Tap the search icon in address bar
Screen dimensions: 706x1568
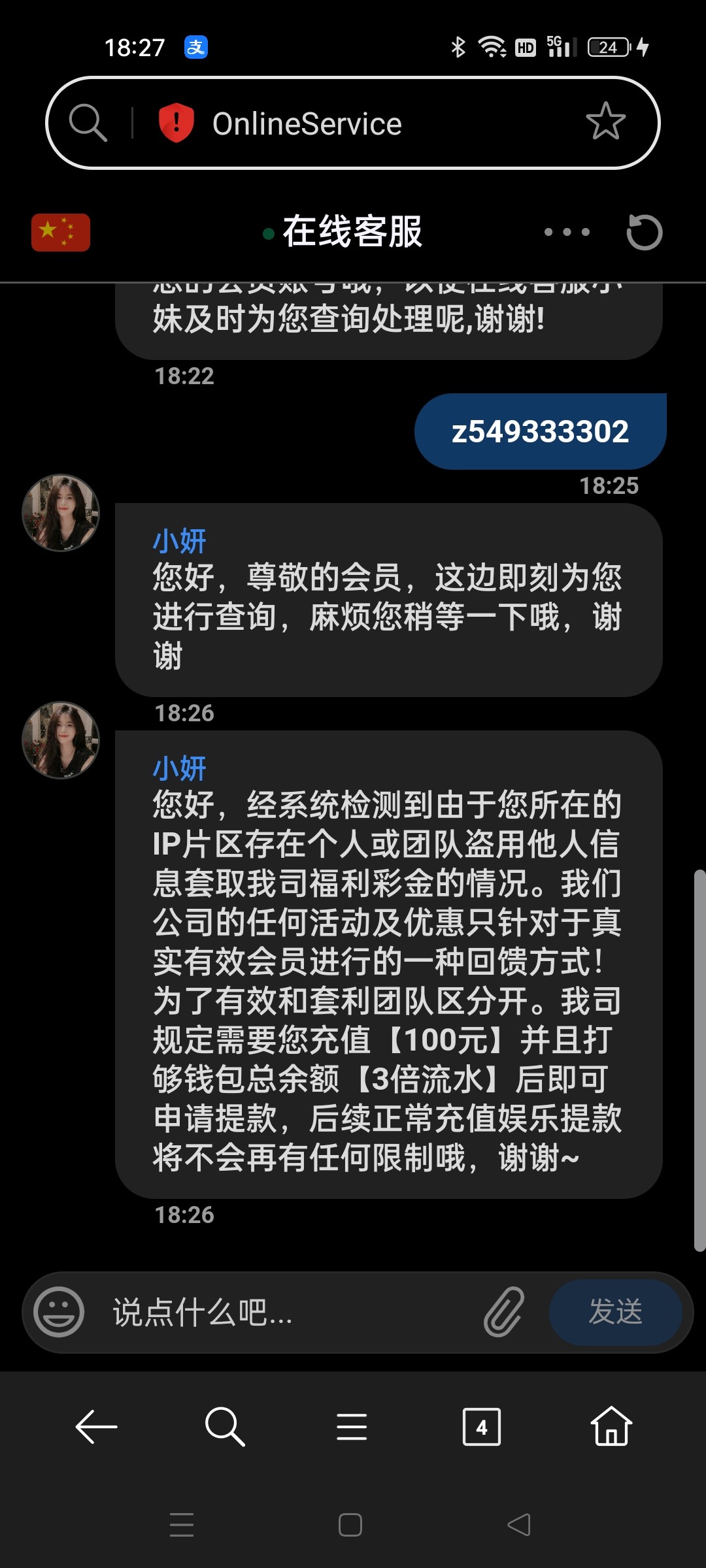pos(88,123)
